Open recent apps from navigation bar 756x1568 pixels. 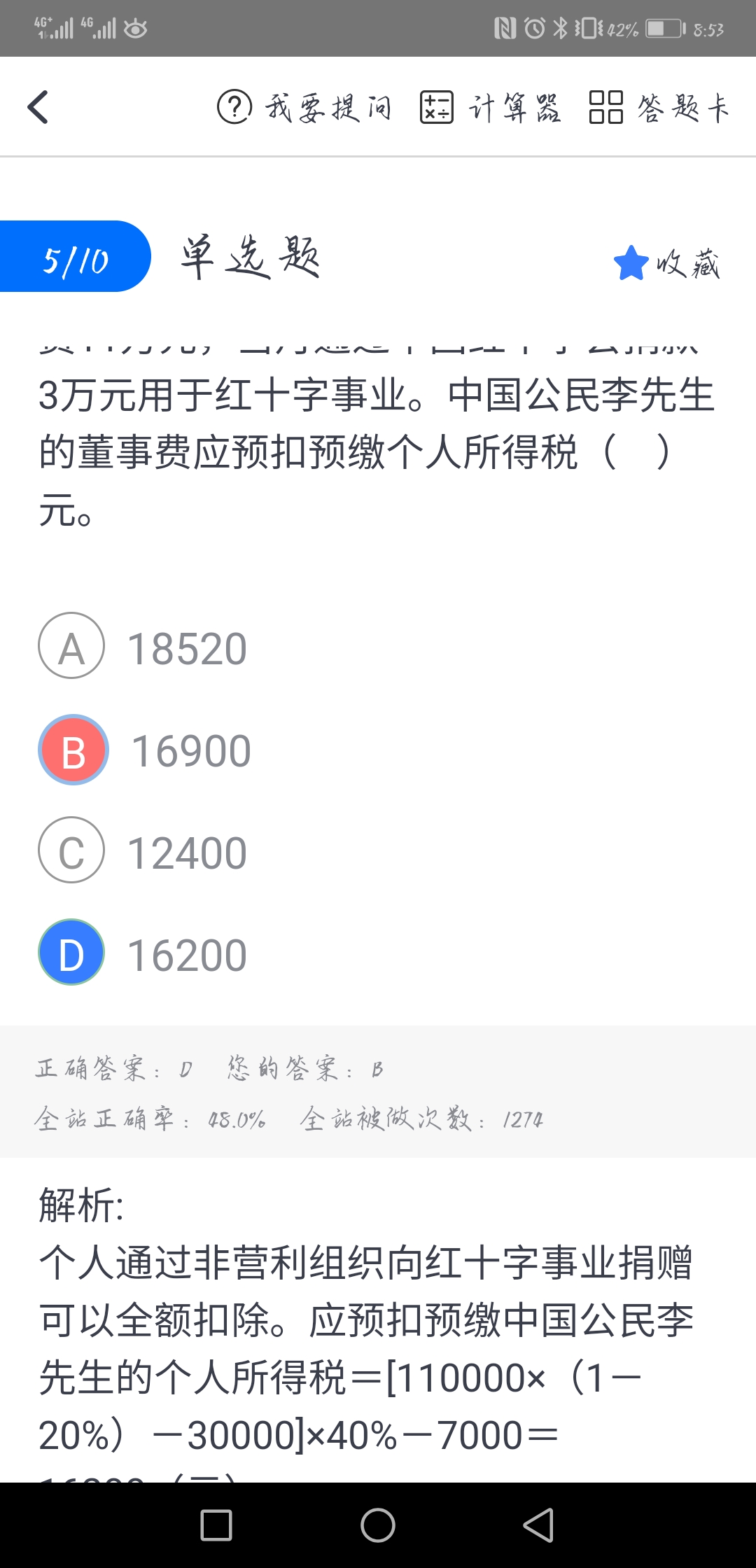216,1525
